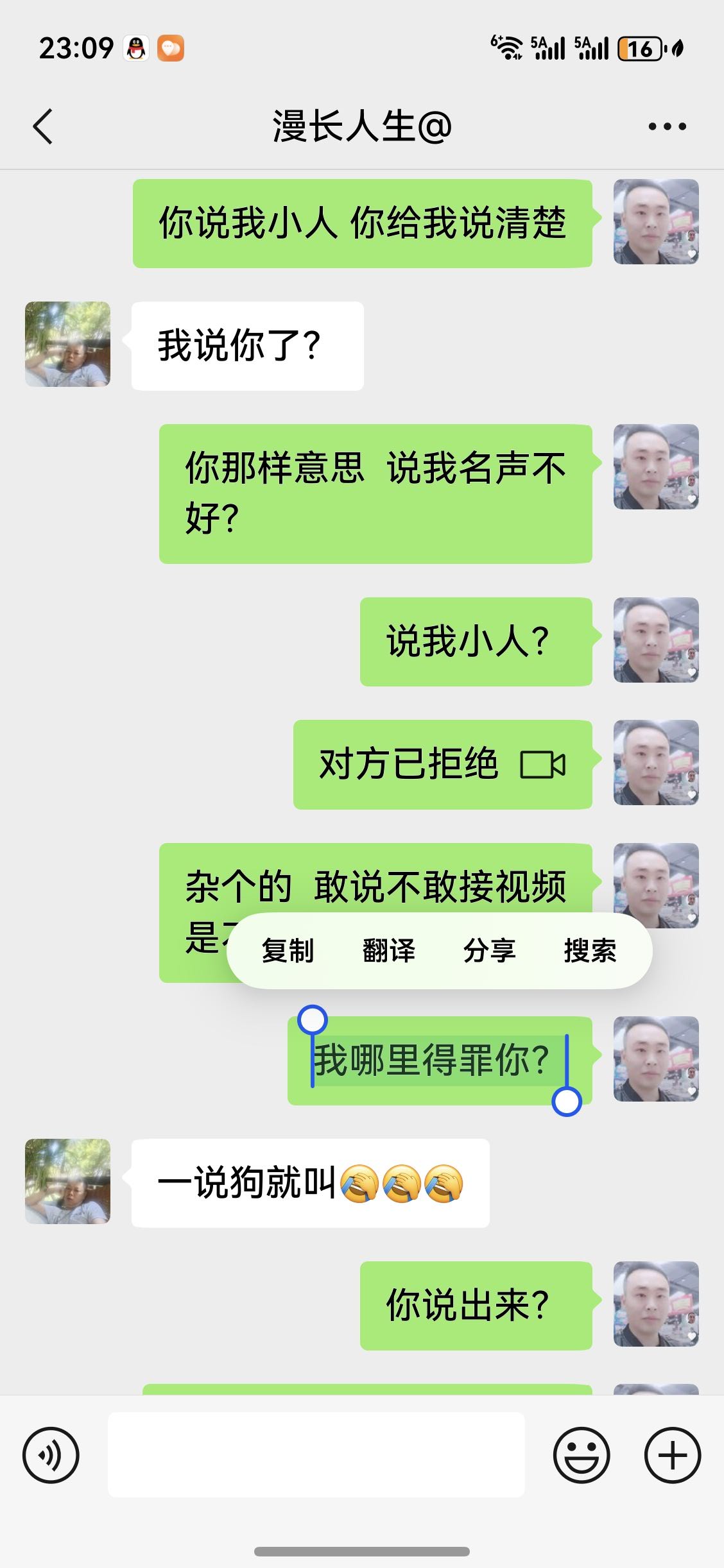The image size is (724, 1568).
Task: Select 复制 to copy the message
Action: coord(287,951)
